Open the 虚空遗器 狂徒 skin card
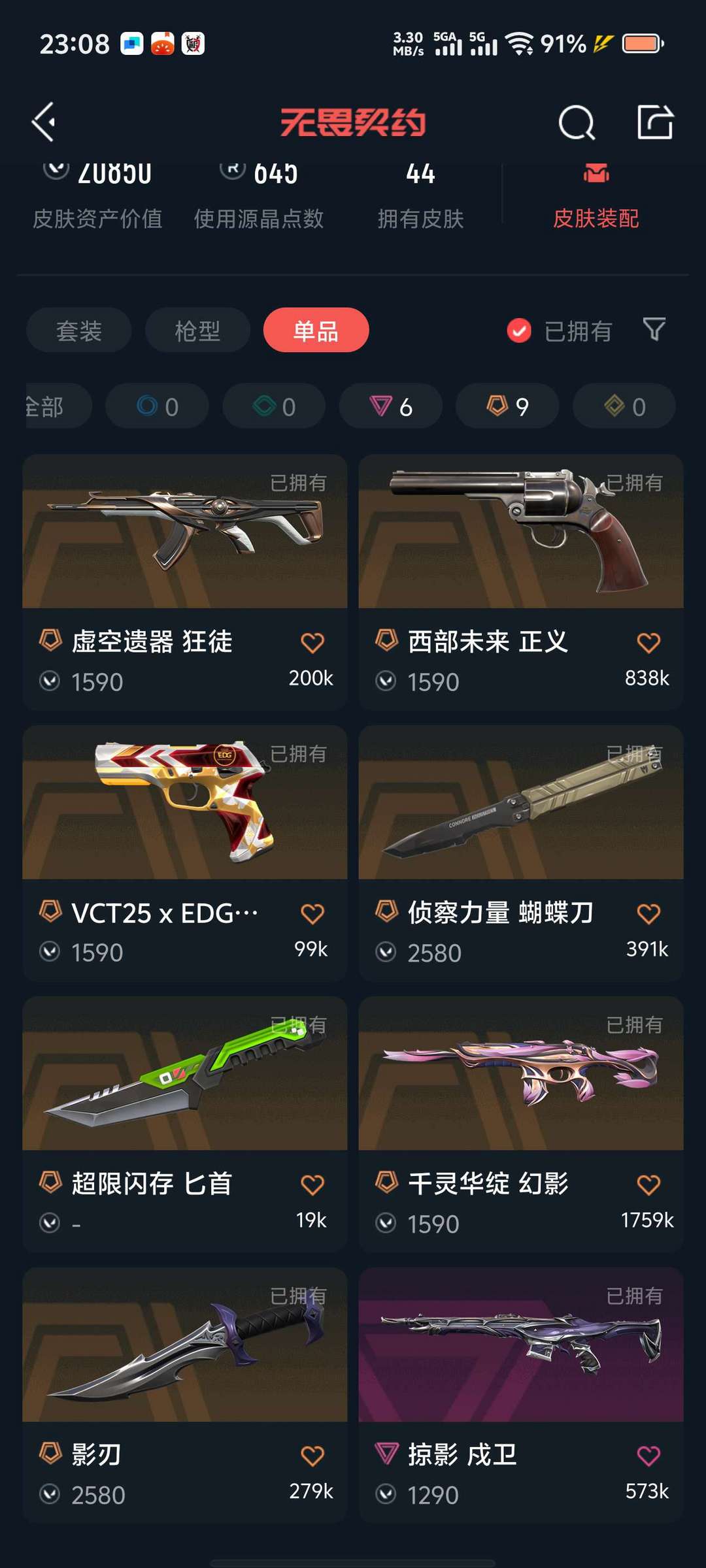 (184, 582)
